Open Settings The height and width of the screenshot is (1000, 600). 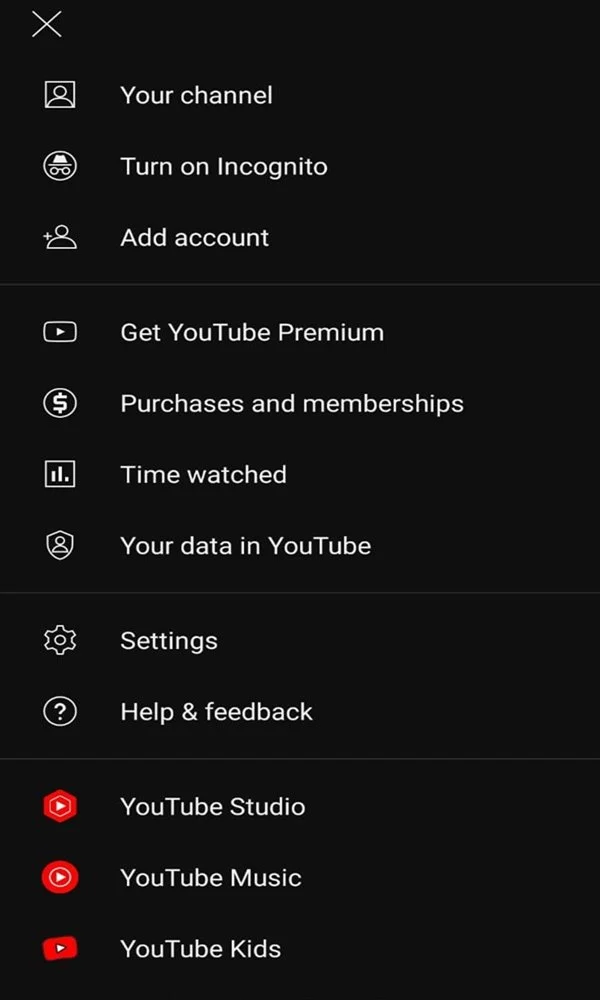click(x=300, y=640)
